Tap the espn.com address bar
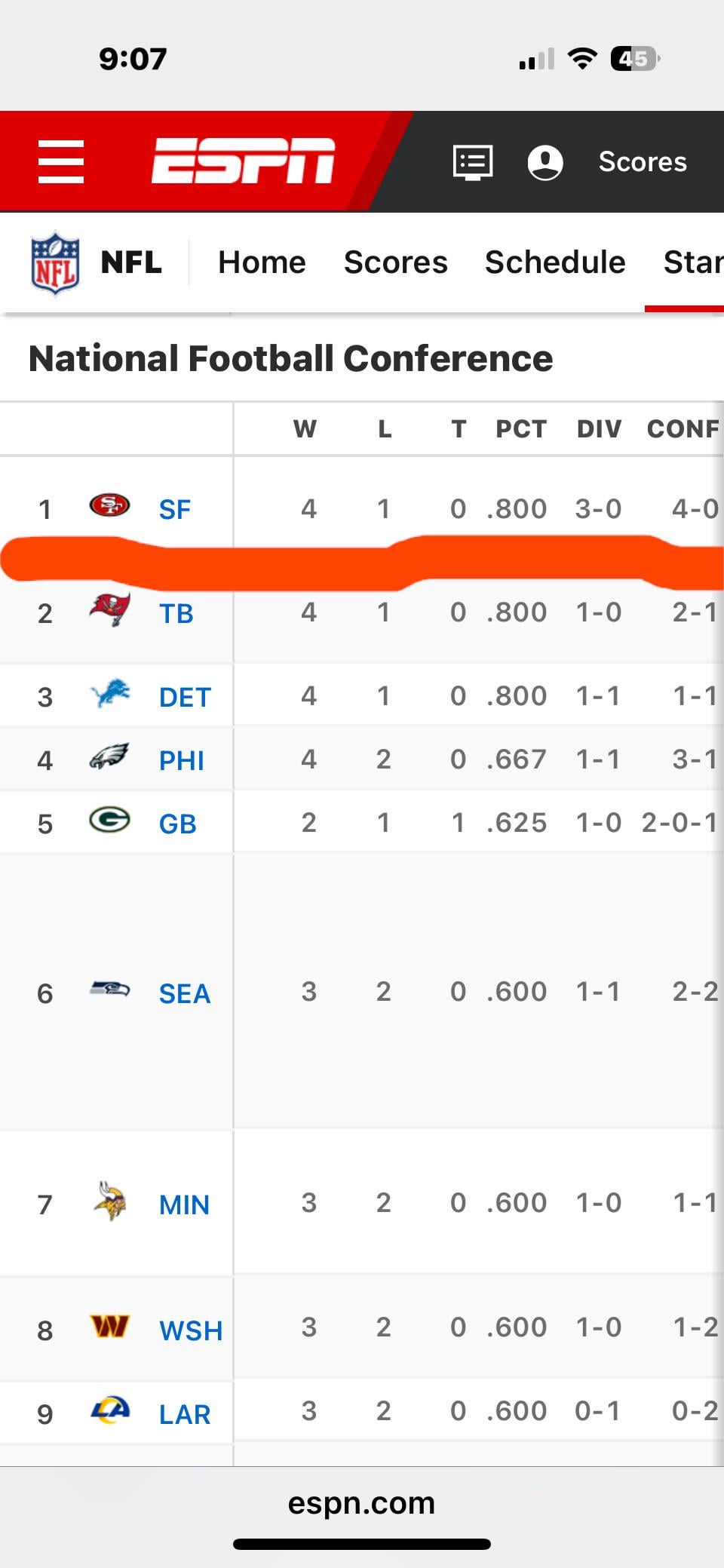This screenshot has height=1568, width=724. pyautogui.click(x=361, y=1503)
